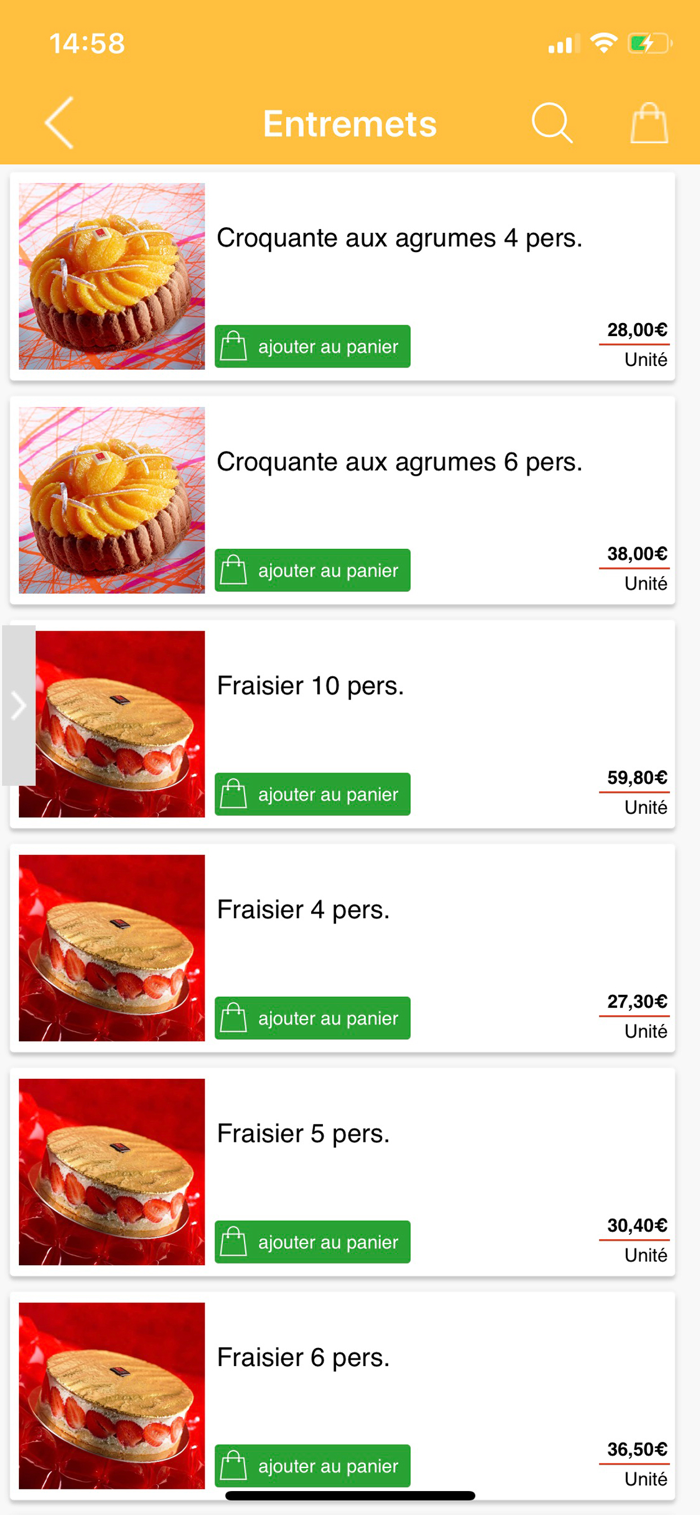Screen dimensions: 700x1515
Task: Open the Croquante aux agrumes 4 pers. product
Action: [399, 239]
